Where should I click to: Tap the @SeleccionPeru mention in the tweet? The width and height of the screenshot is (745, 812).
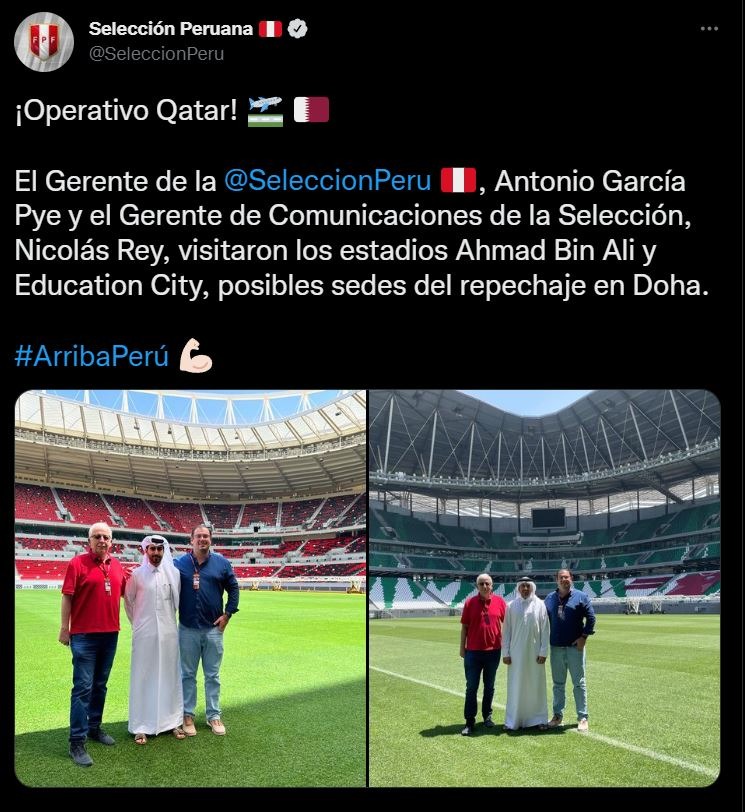click(328, 181)
